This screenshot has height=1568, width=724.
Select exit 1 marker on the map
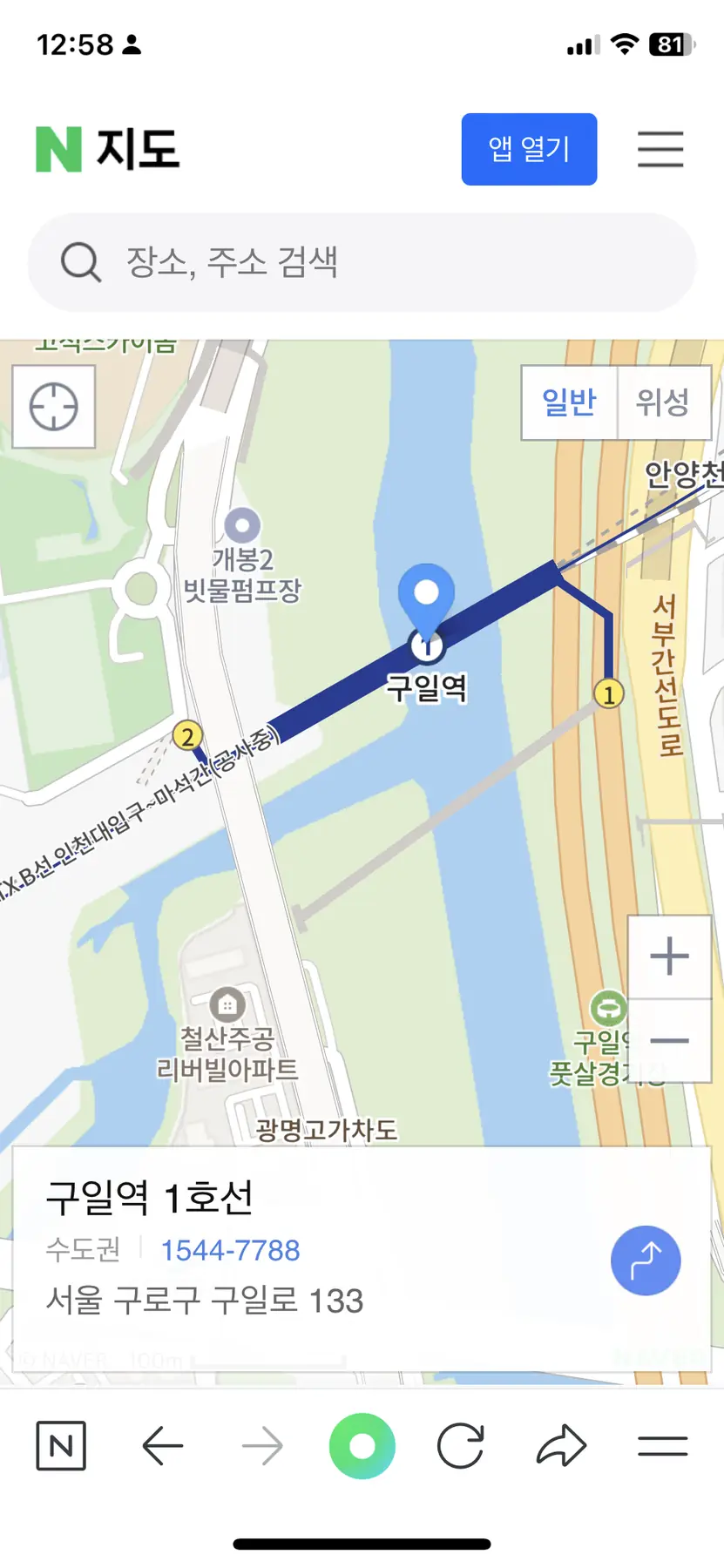pyautogui.click(x=609, y=694)
